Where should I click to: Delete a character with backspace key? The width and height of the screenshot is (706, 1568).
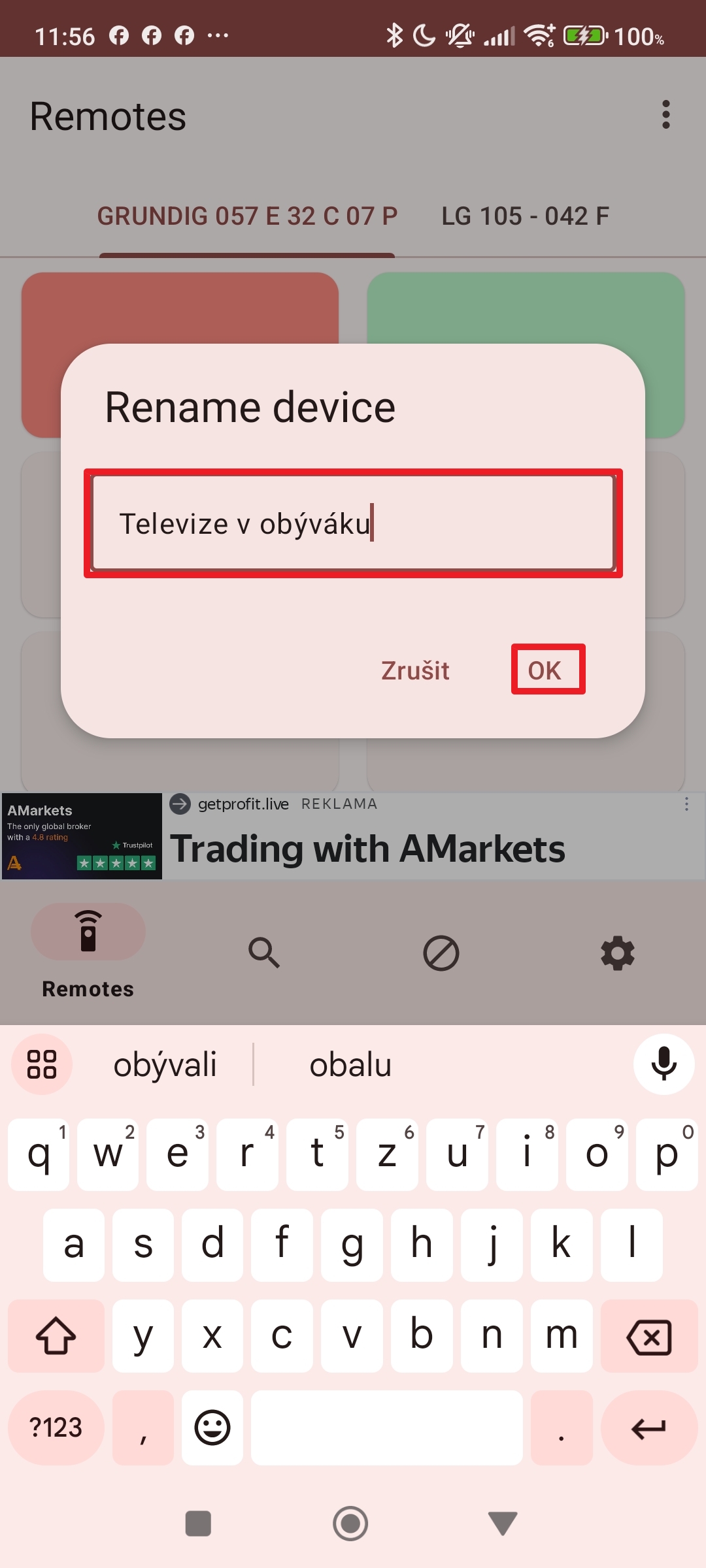pyautogui.click(x=648, y=1336)
